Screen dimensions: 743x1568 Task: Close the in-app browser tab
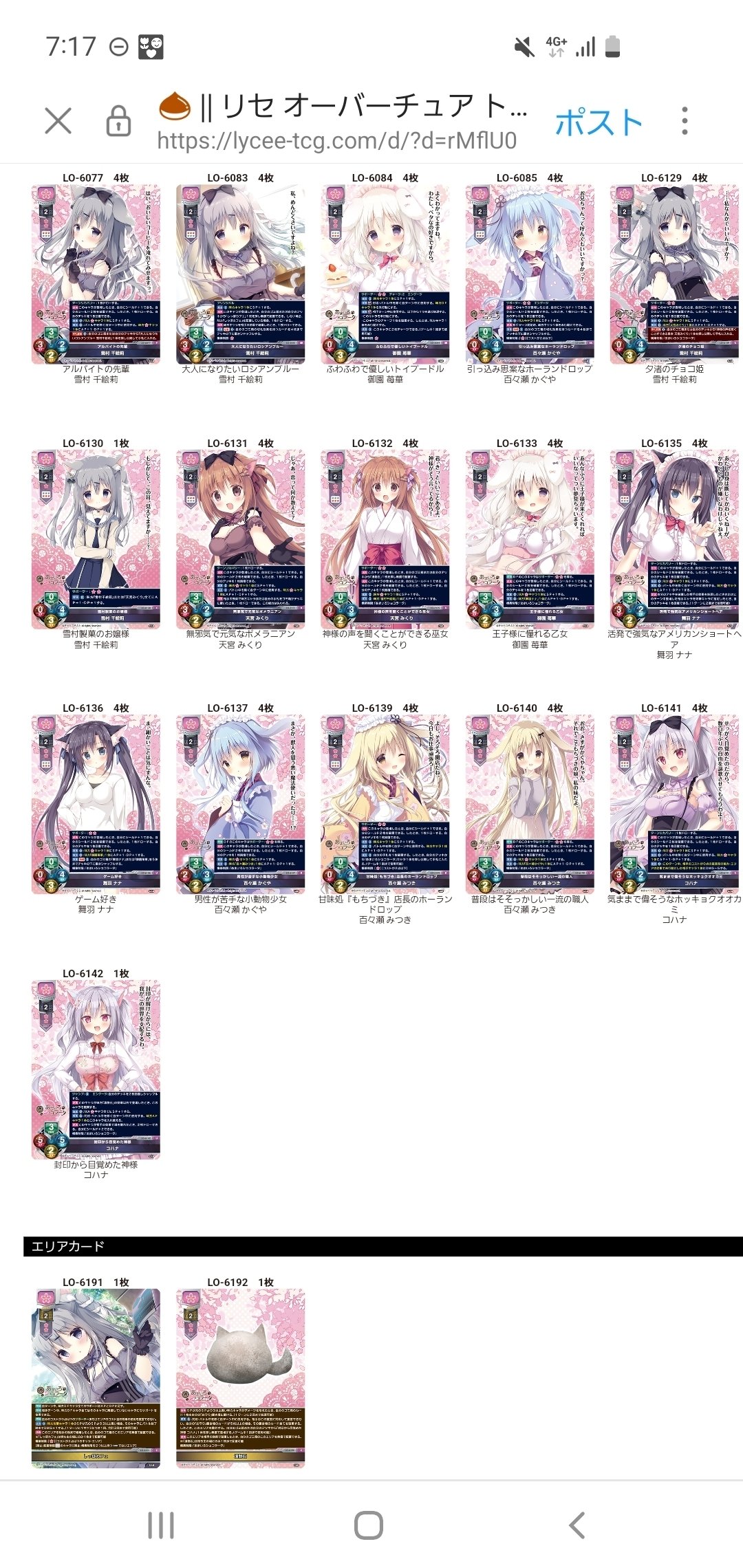click(58, 121)
